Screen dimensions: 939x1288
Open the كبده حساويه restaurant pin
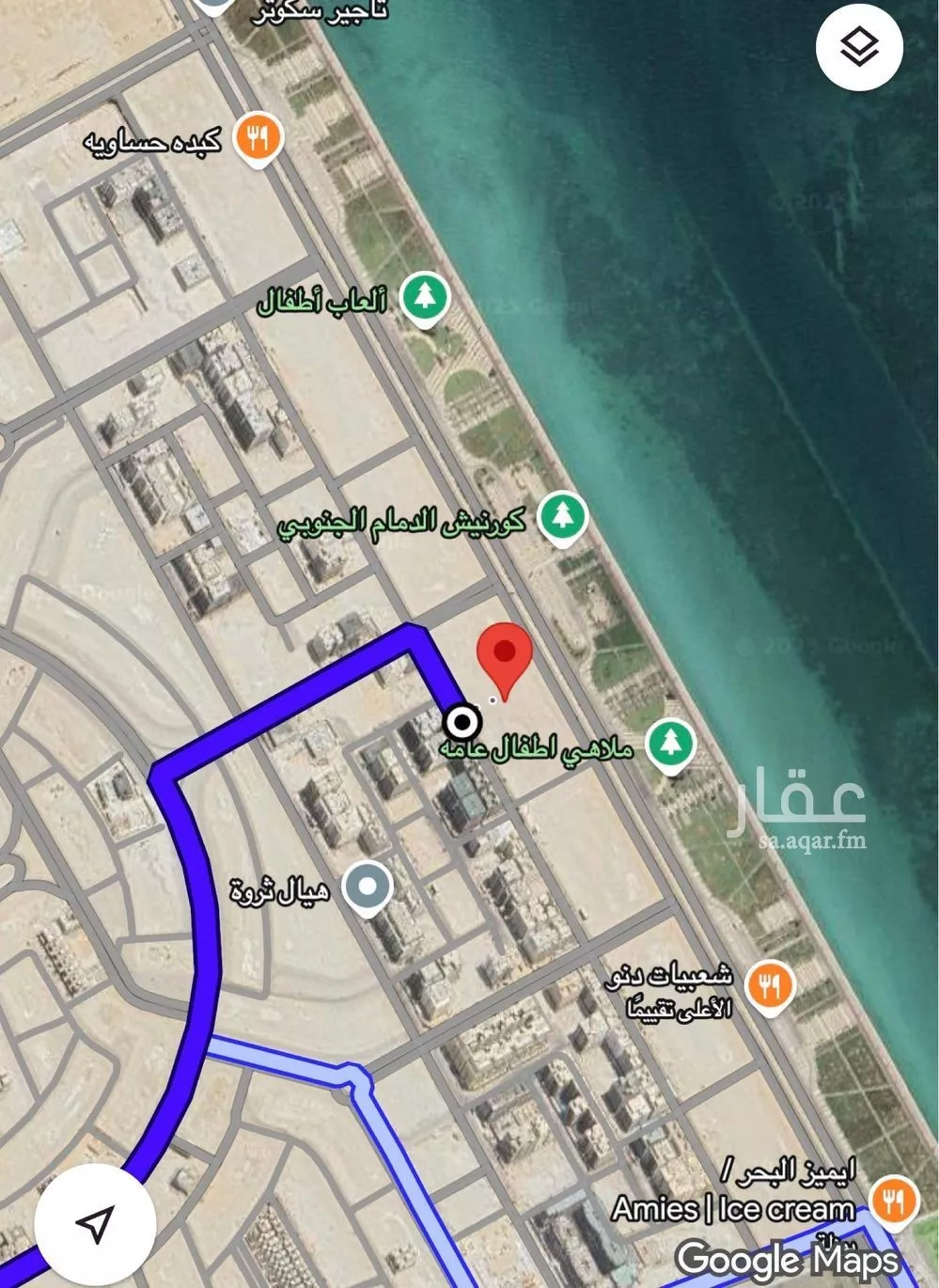[259, 139]
